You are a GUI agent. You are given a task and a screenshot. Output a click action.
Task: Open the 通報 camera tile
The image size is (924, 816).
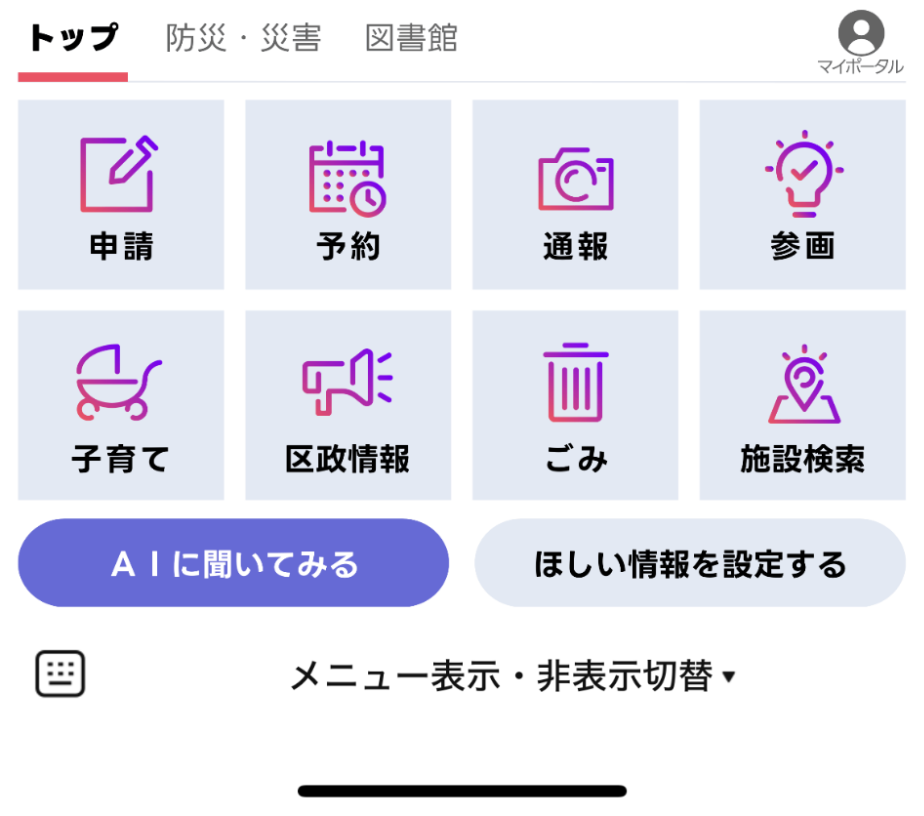click(575, 195)
